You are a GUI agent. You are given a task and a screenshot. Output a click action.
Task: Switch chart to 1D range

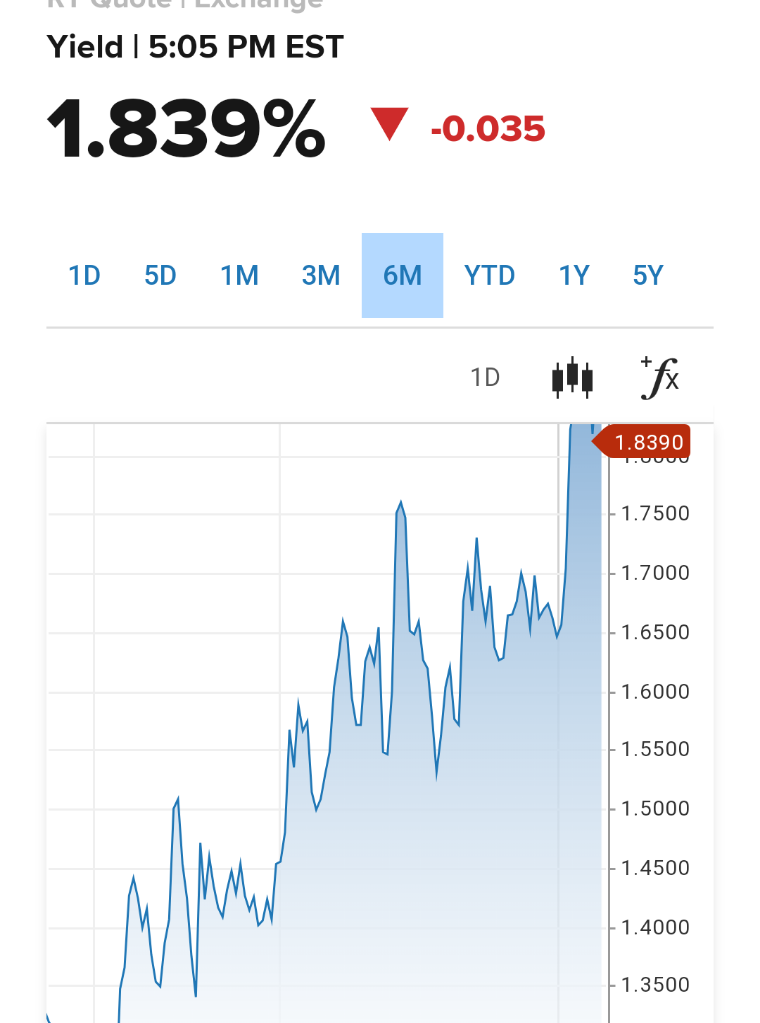tap(85, 276)
